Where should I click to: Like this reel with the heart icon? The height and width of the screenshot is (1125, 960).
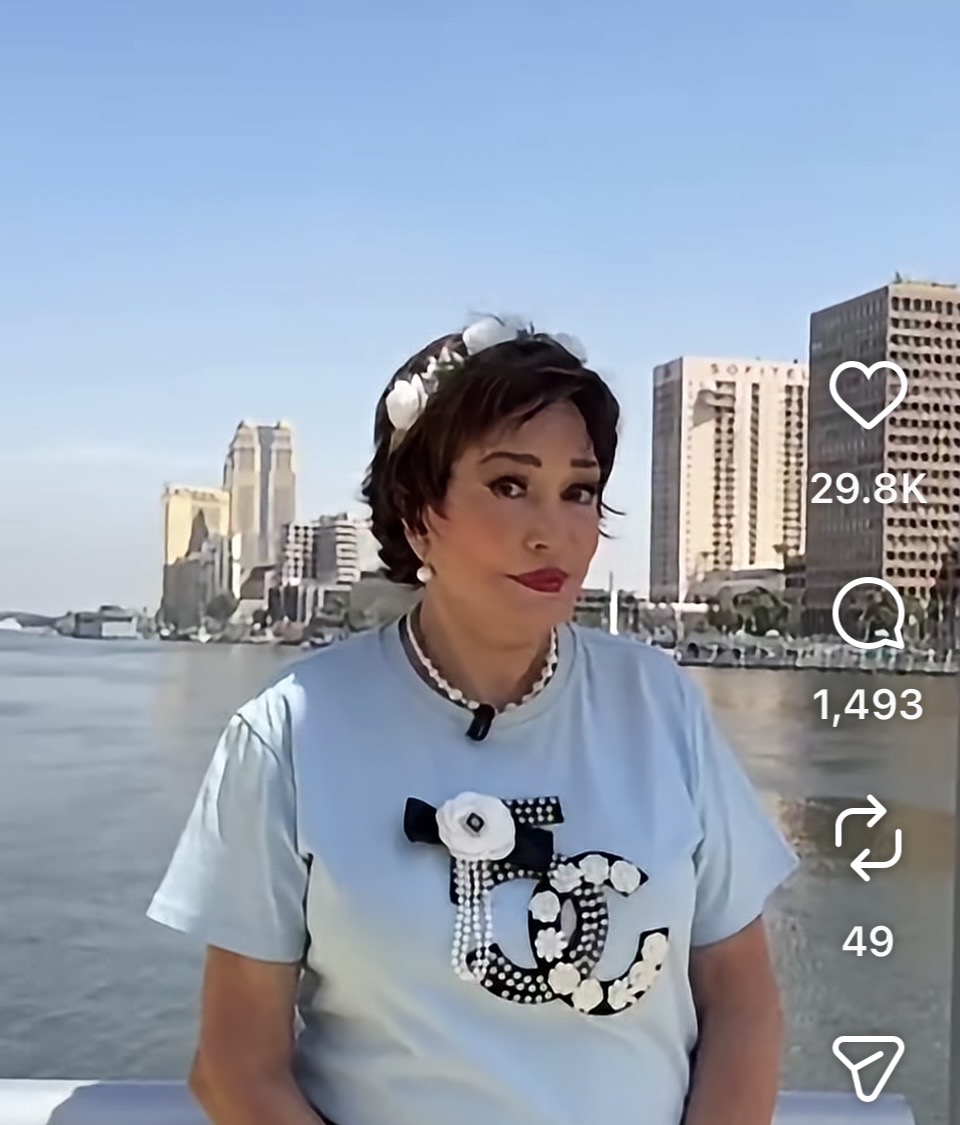pyautogui.click(x=868, y=394)
